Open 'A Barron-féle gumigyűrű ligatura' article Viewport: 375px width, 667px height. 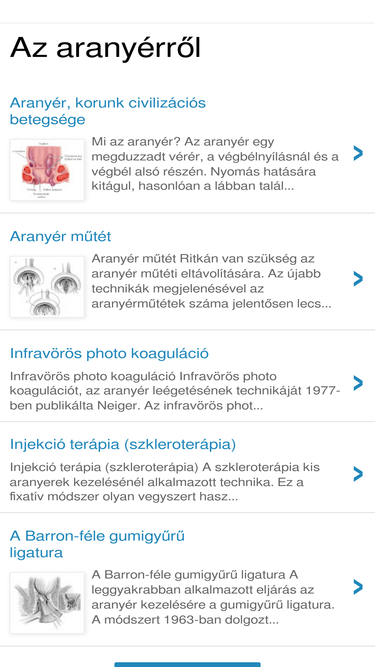(97, 544)
